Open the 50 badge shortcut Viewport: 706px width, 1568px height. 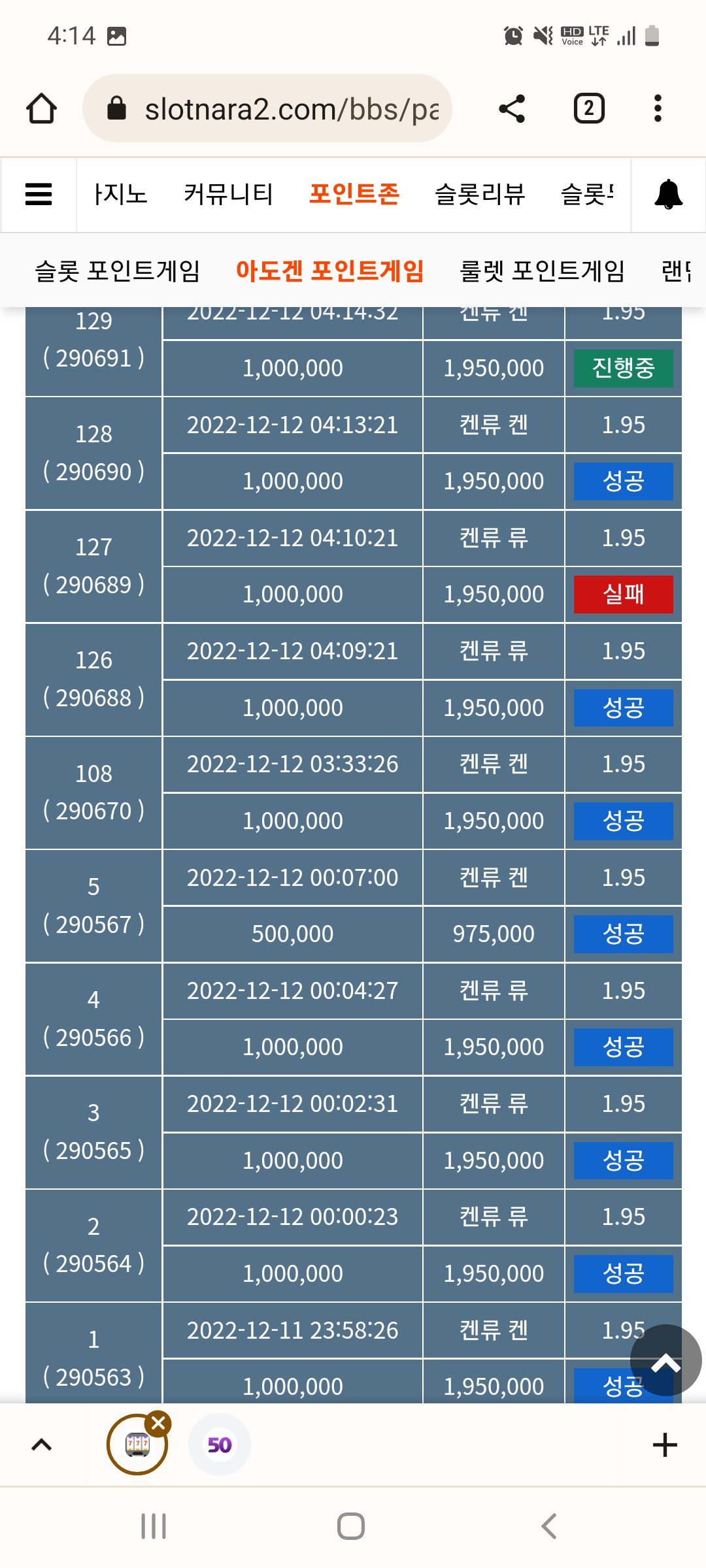(x=220, y=1445)
